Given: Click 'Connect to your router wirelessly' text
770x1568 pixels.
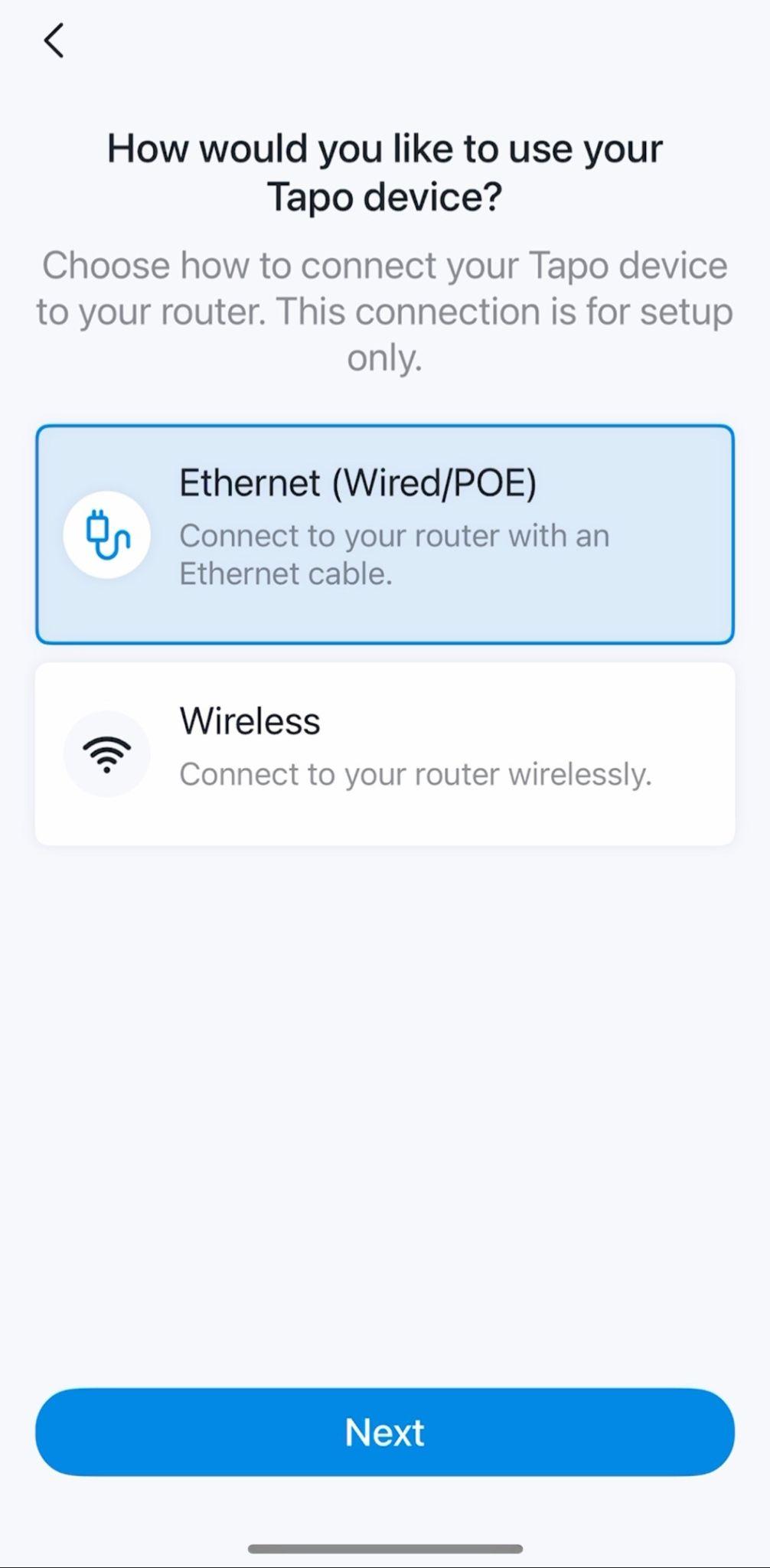Looking at the screenshot, I should (x=416, y=773).
